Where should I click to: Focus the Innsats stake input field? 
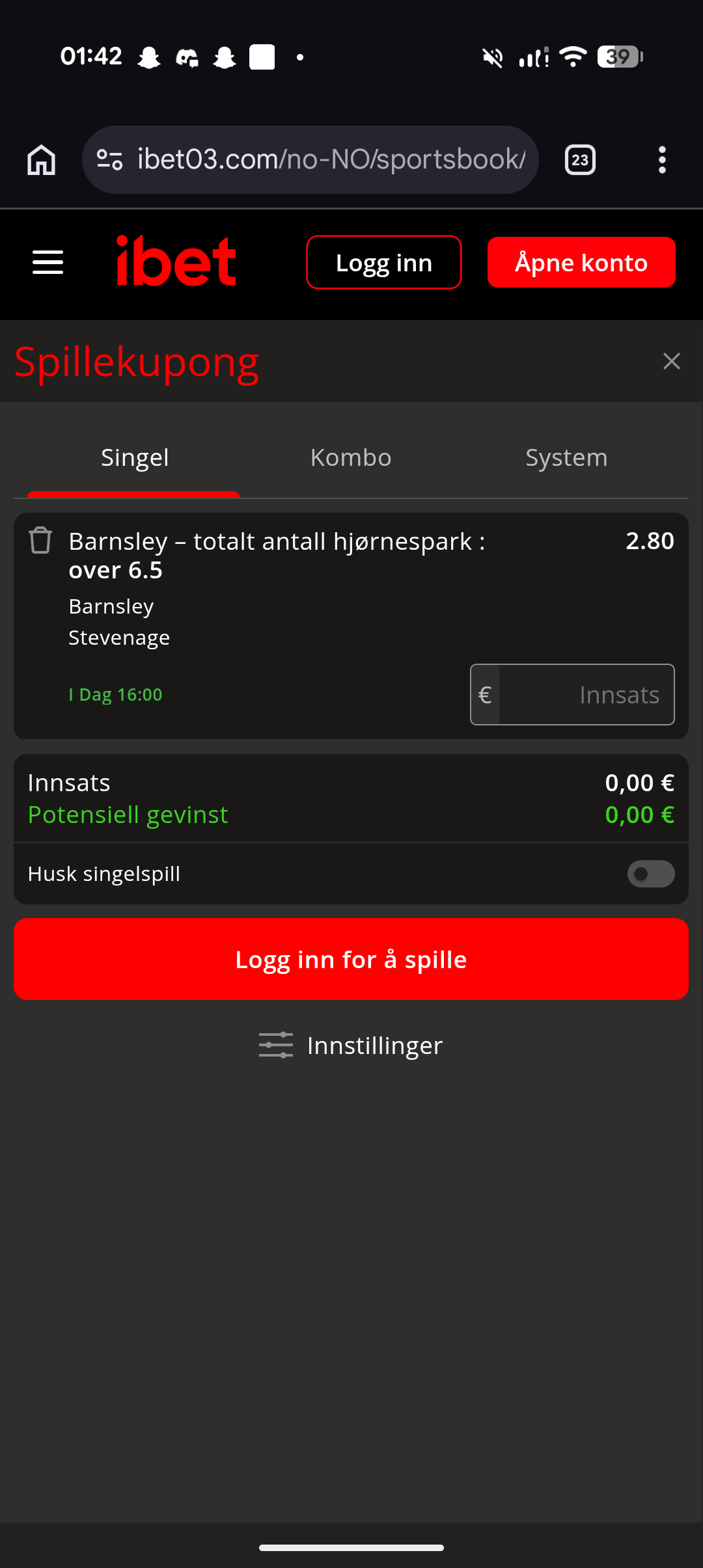click(x=572, y=695)
